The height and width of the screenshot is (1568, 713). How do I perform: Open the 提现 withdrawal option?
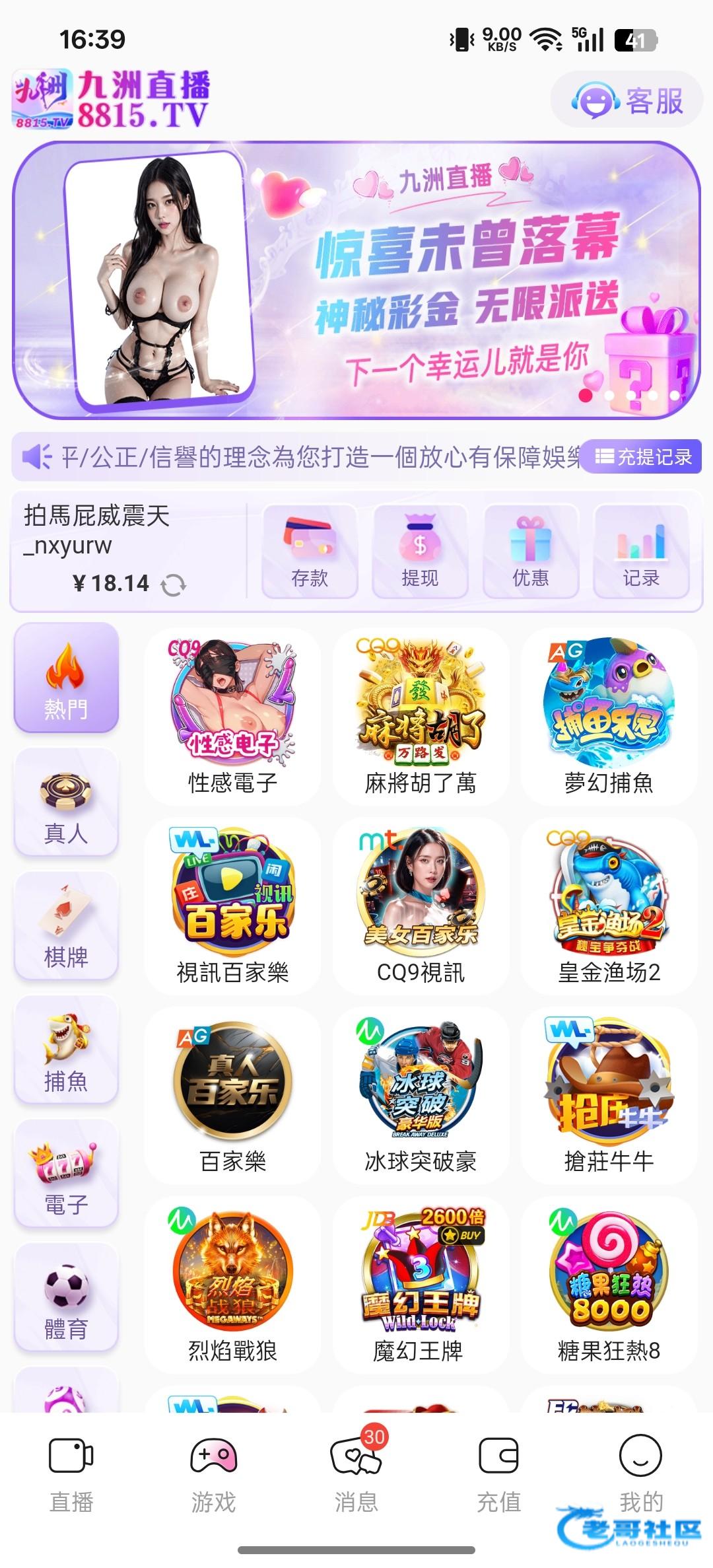point(420,552)
